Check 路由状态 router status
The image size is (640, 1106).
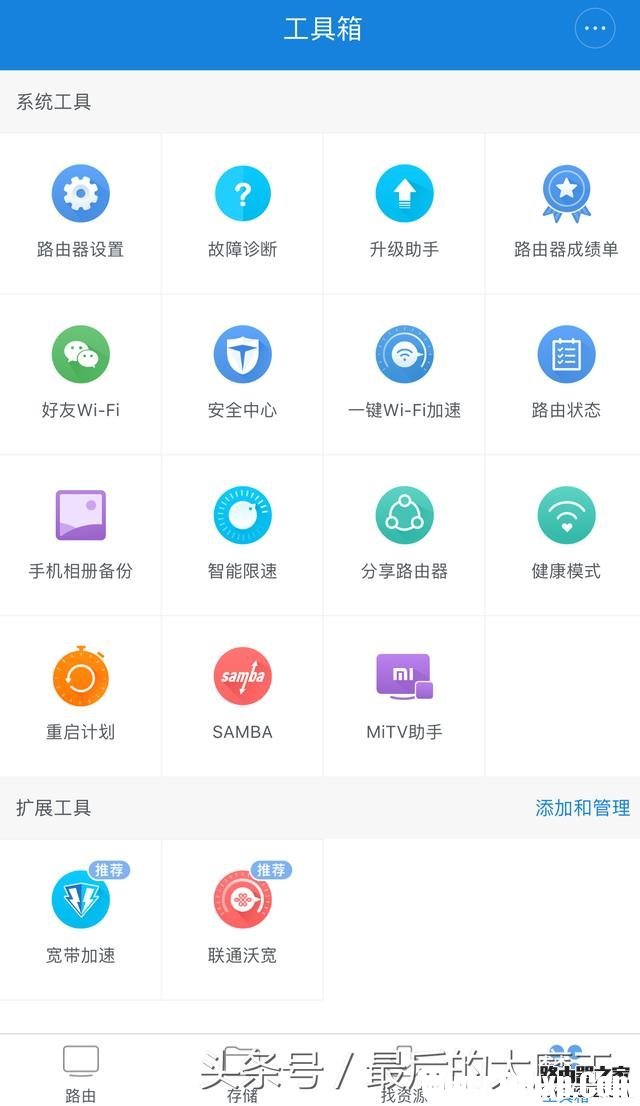pyautogui.click(x=566, y=374)
